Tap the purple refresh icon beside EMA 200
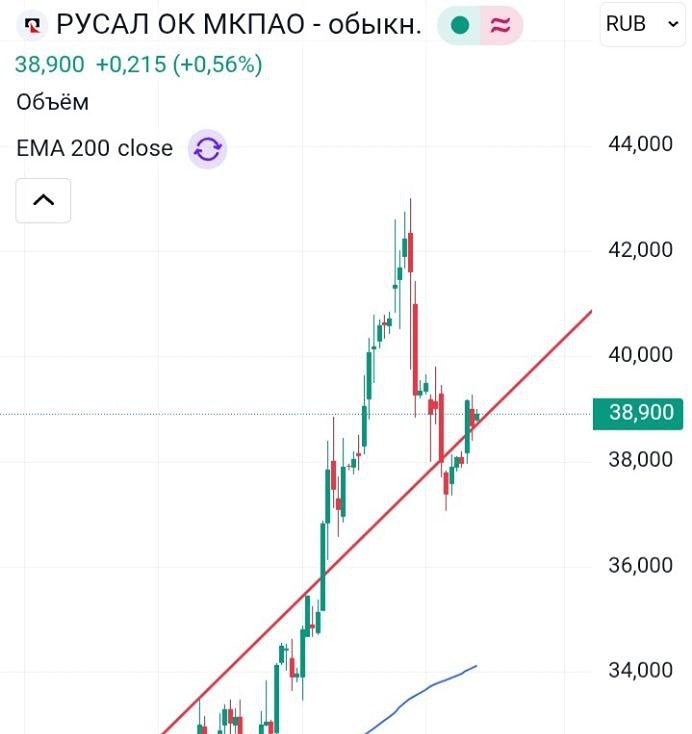 (208, 149)
